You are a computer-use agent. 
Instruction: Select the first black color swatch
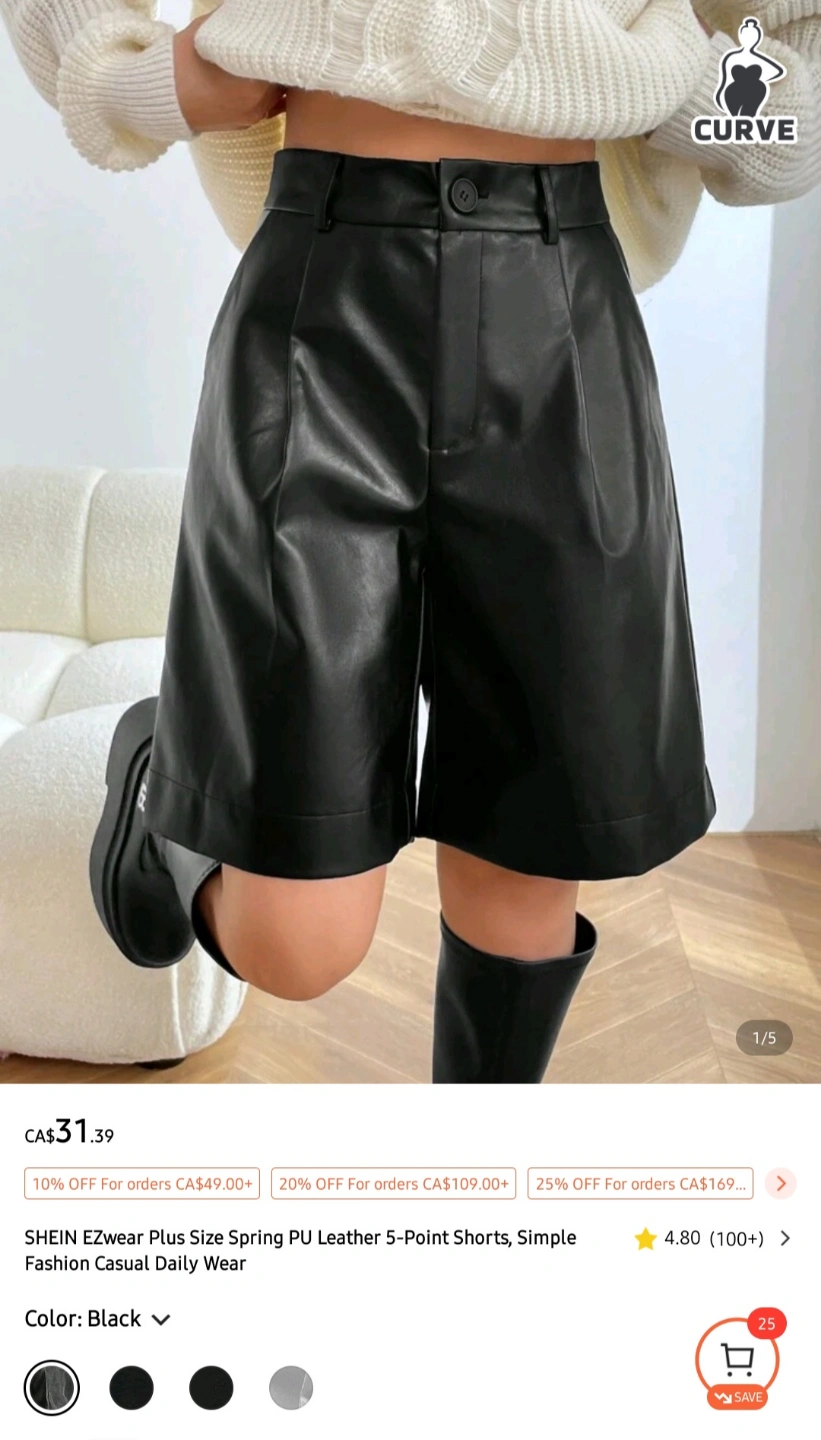click(x=52, y=1388)
